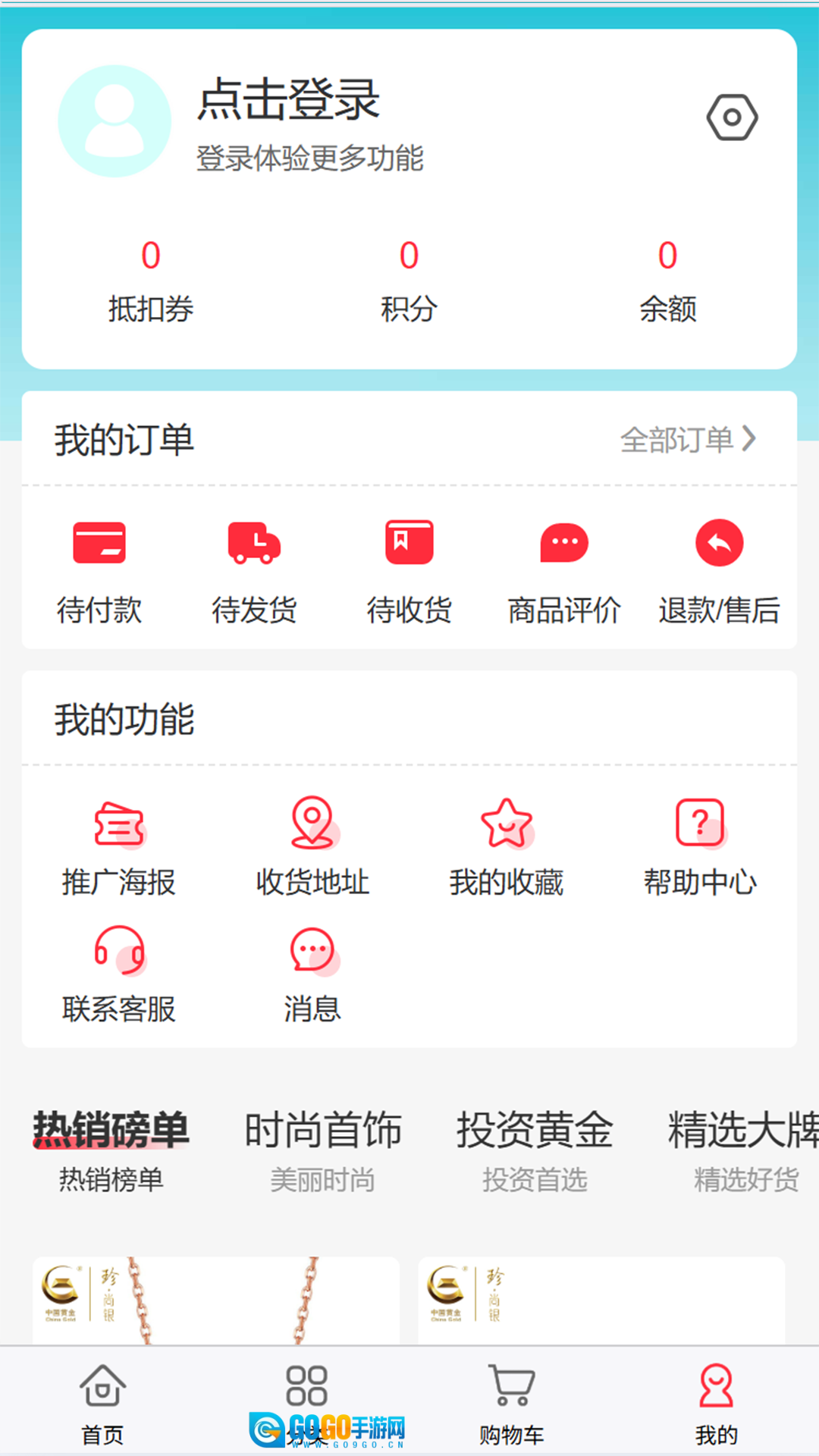Open 待付款 pending payment orders

click(x=99, y=570)
